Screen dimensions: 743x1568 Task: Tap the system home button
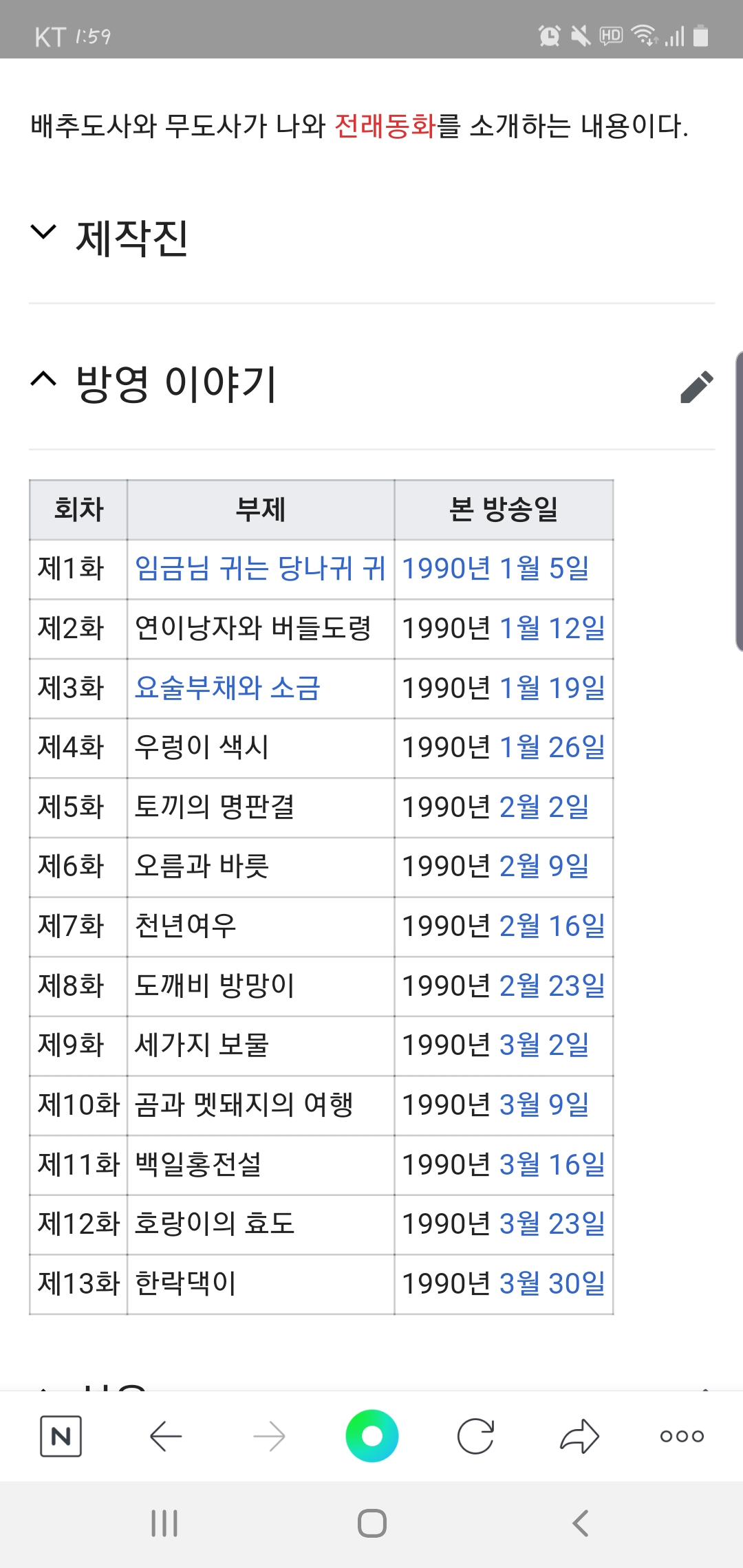click(371, 1523)
